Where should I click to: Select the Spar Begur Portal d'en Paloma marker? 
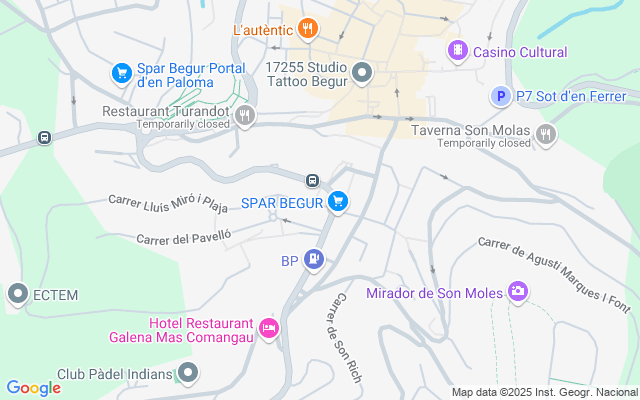pos(122,74)
